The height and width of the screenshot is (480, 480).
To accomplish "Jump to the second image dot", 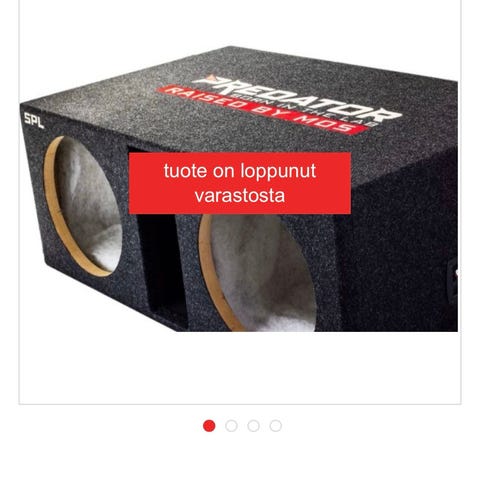I will click(x=231, y=426).
